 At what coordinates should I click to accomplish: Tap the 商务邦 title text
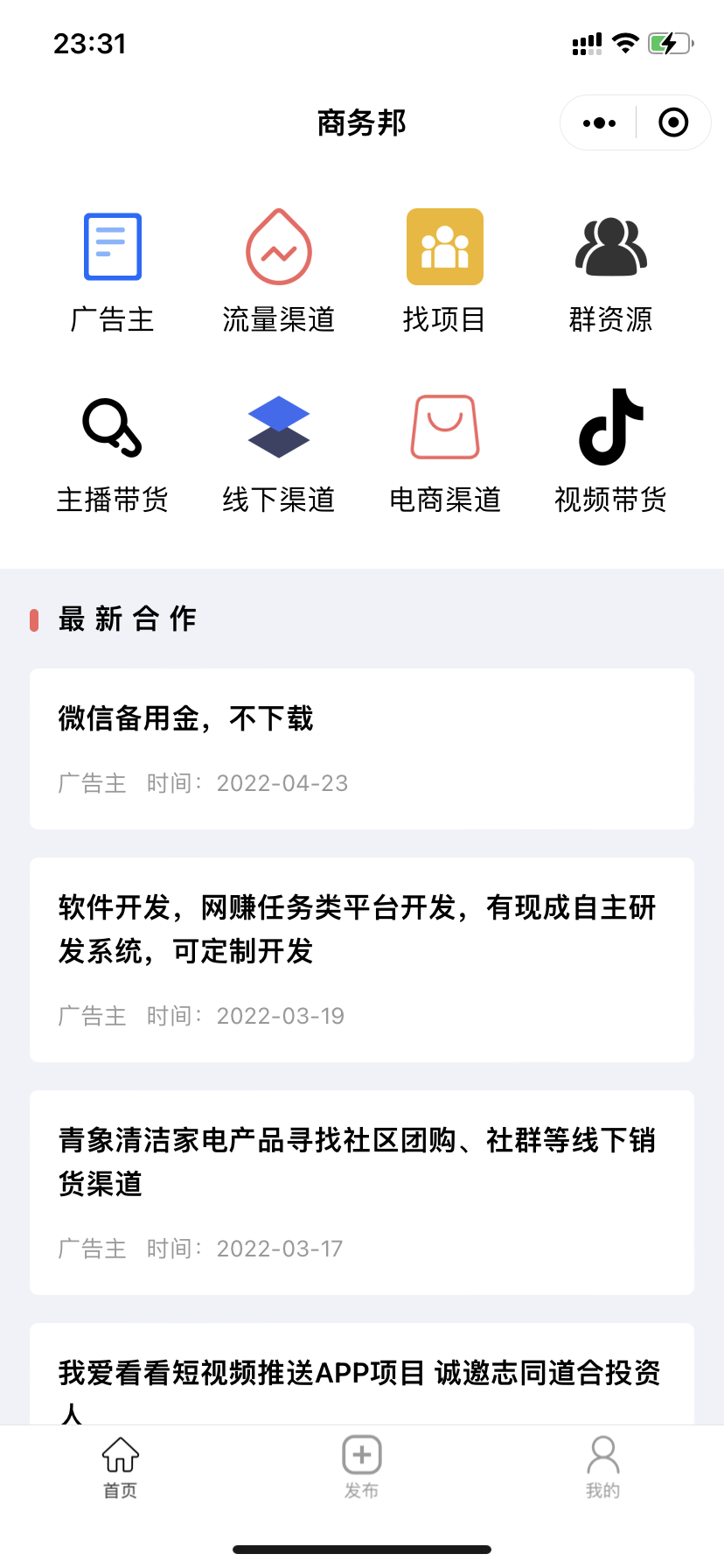coord(361,122)
